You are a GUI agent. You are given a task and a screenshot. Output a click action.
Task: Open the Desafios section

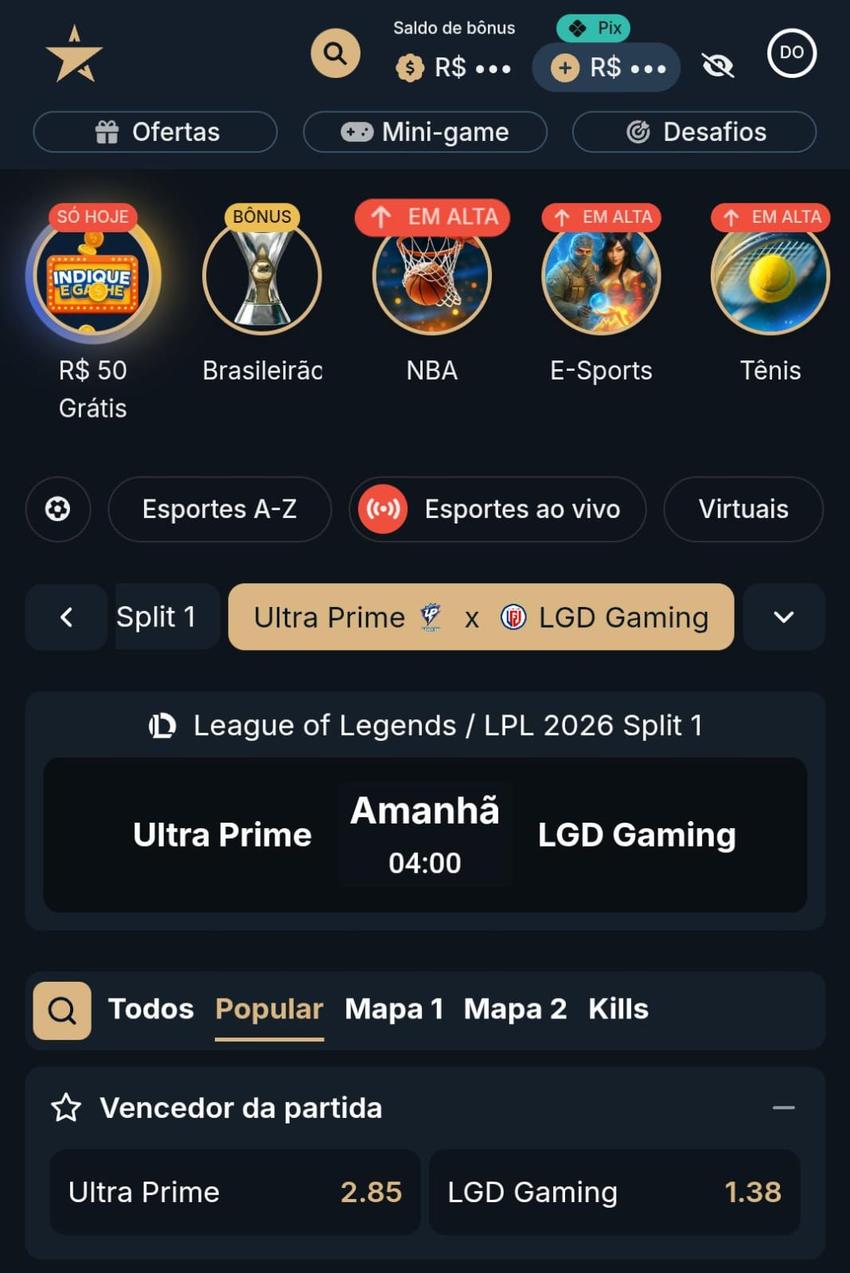tap(694, 131)
